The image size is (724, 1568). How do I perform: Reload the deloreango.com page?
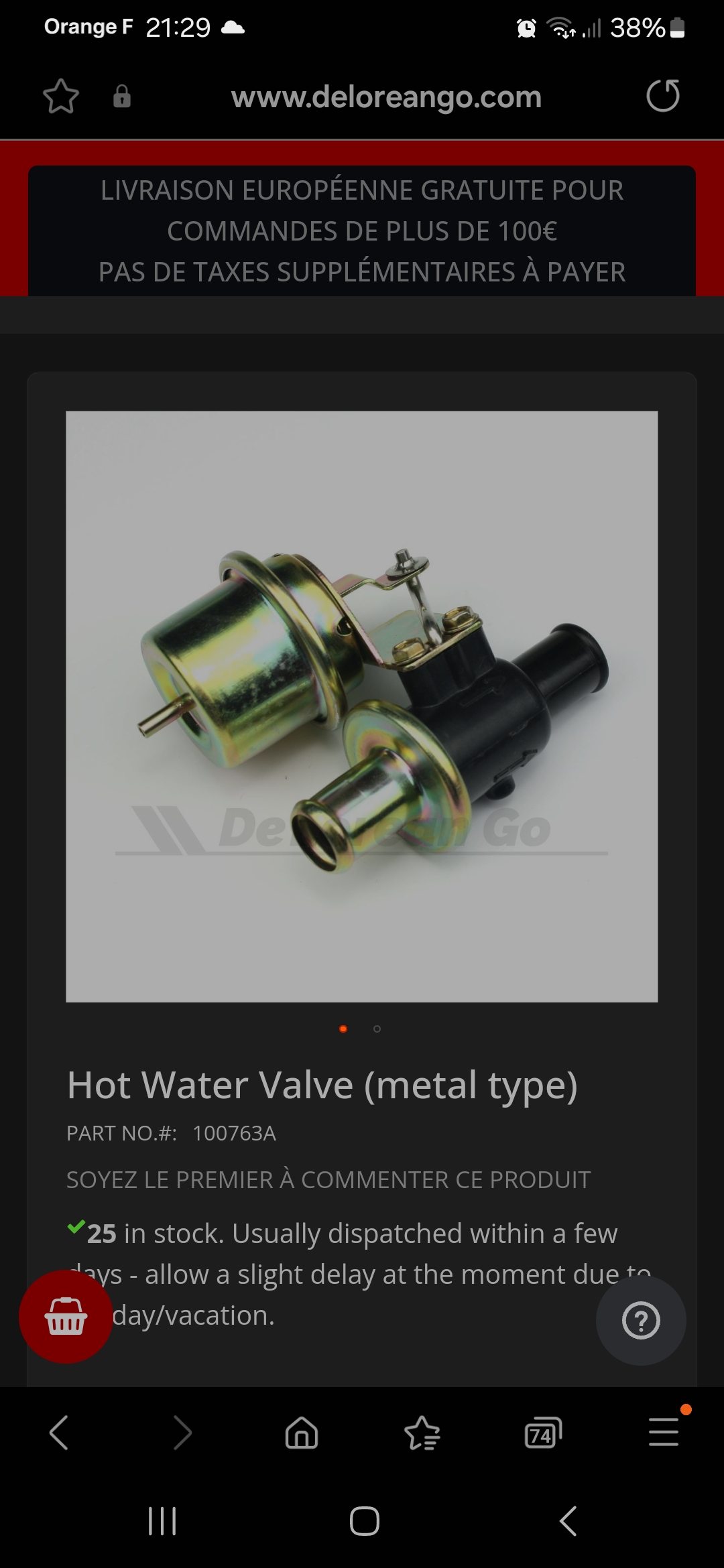[x=663, y=96]
